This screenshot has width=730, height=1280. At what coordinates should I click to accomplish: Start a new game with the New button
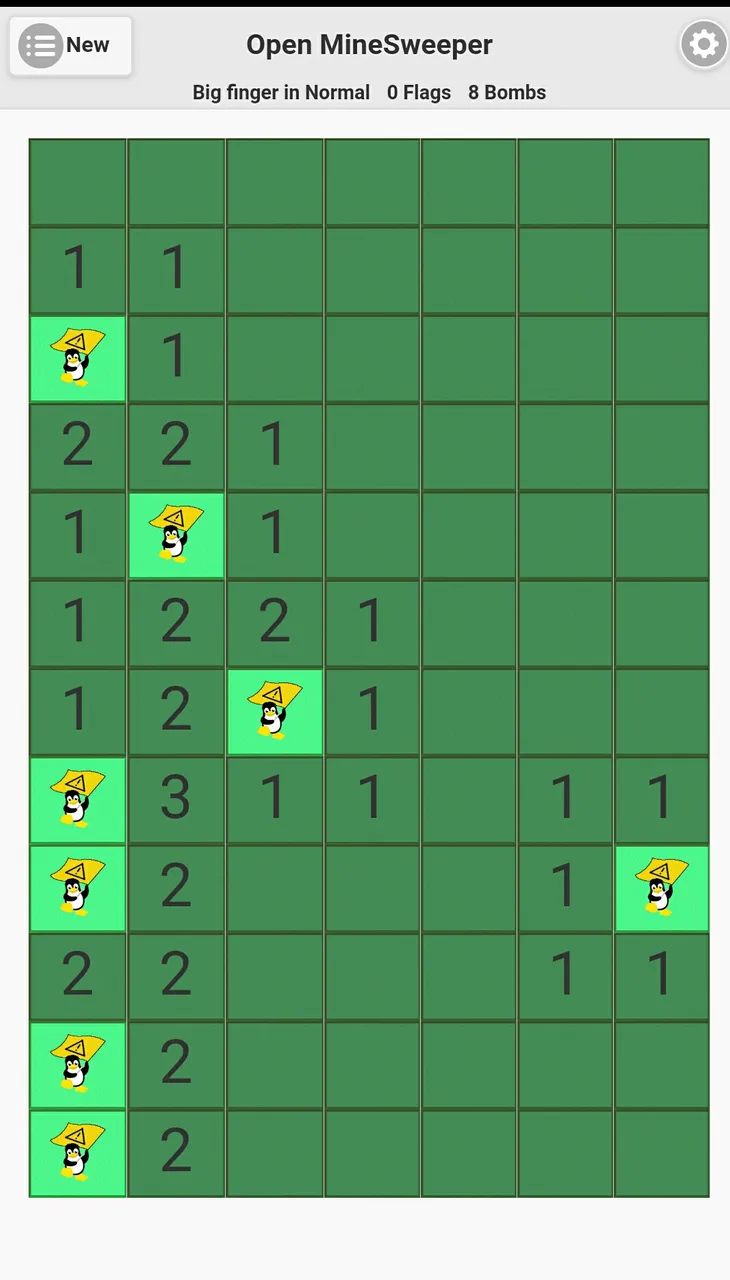70,45
